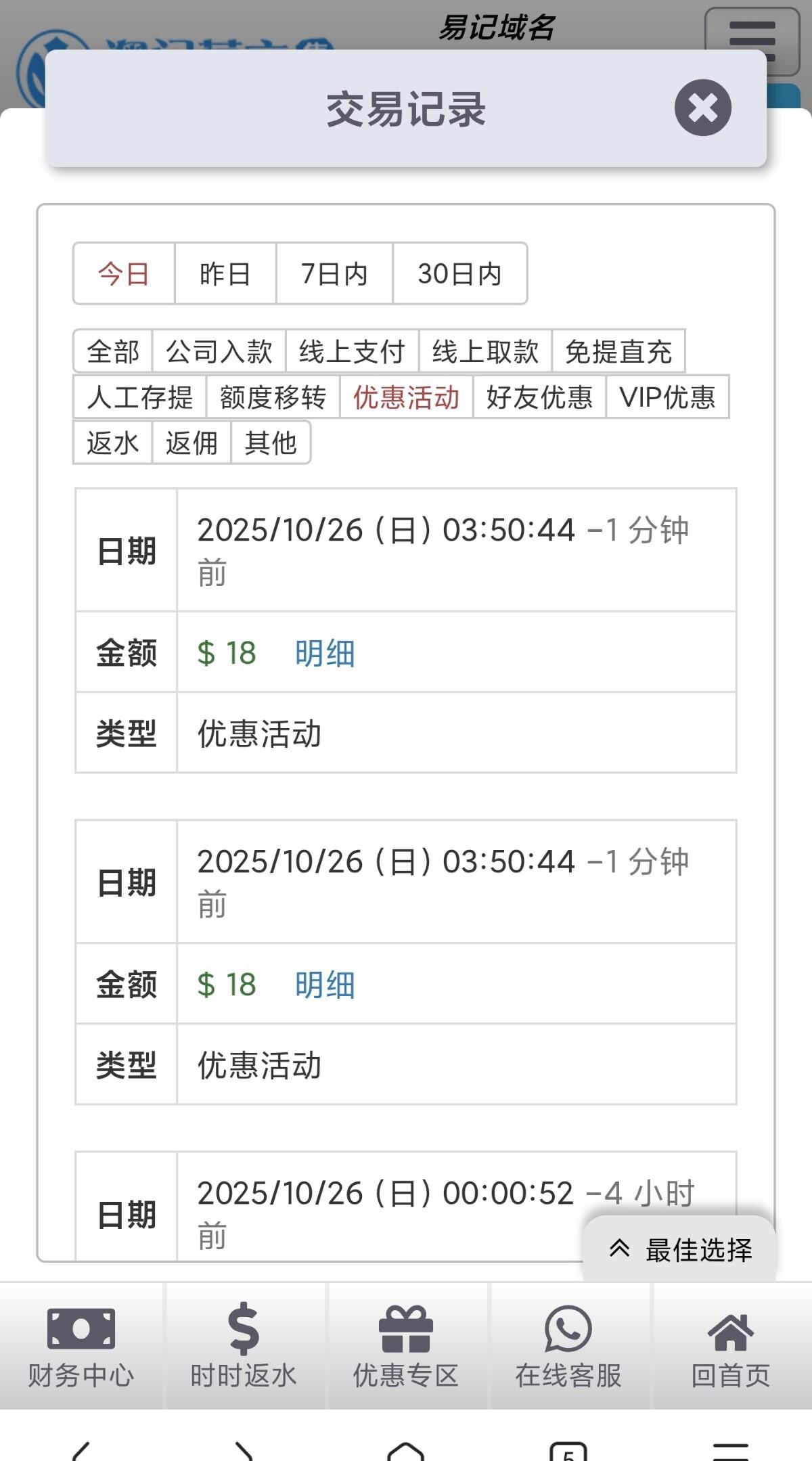The width and height of the screenshot is (812, 1461).
Task: Open 财务中心 in the bottom bar
Action: 81,1345
